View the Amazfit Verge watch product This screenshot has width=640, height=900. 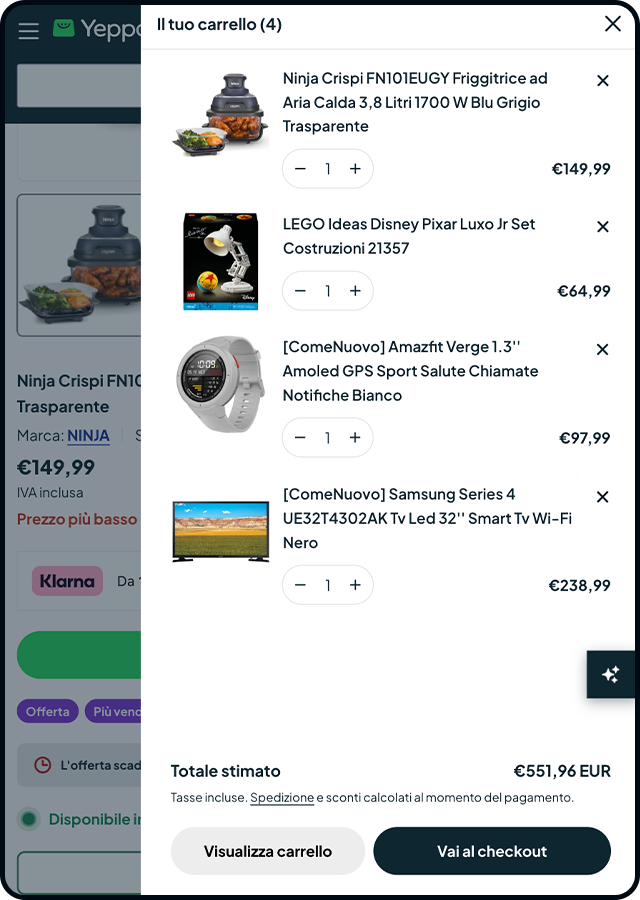pyautogui.click(x=220, y=384)
